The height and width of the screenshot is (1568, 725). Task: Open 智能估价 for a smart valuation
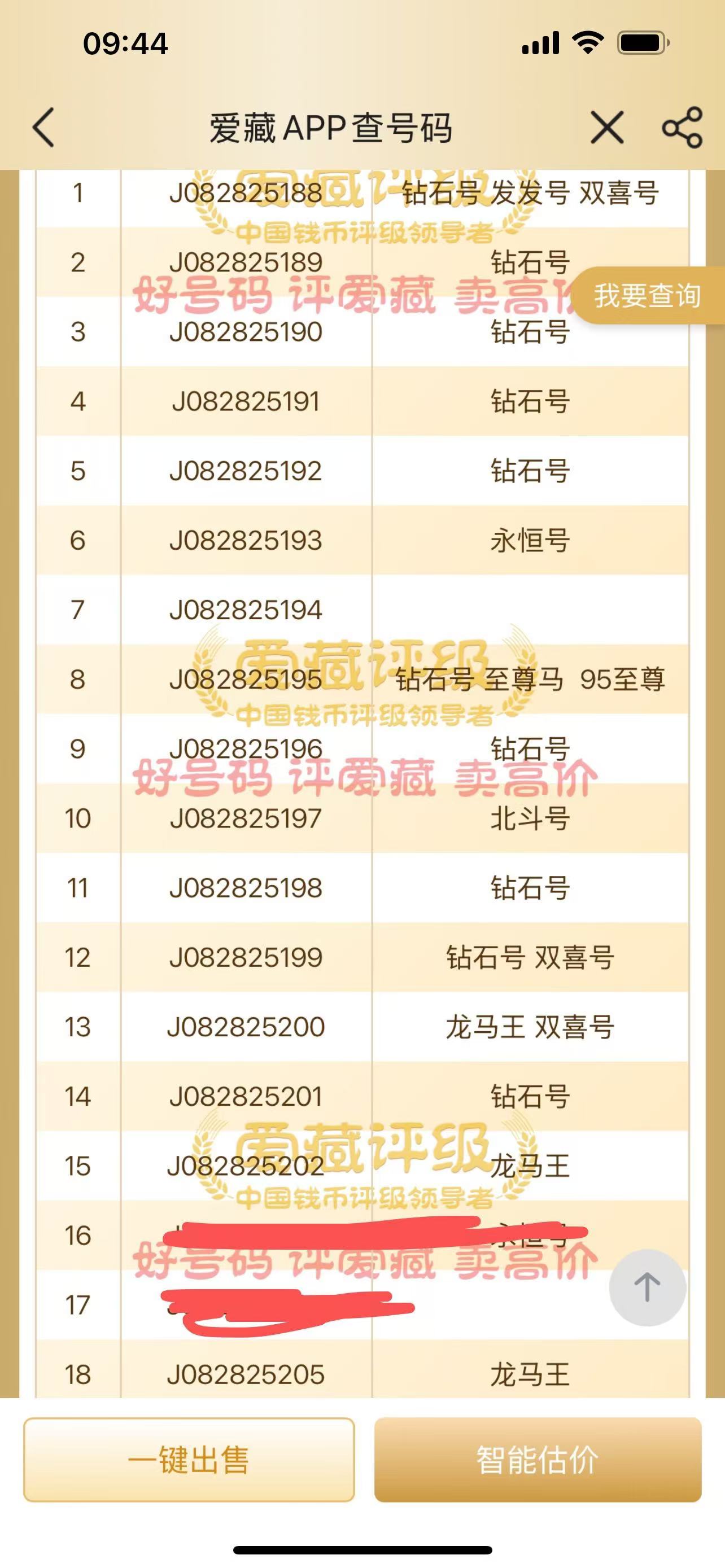pyautogui.click(x=538, y=1460)
